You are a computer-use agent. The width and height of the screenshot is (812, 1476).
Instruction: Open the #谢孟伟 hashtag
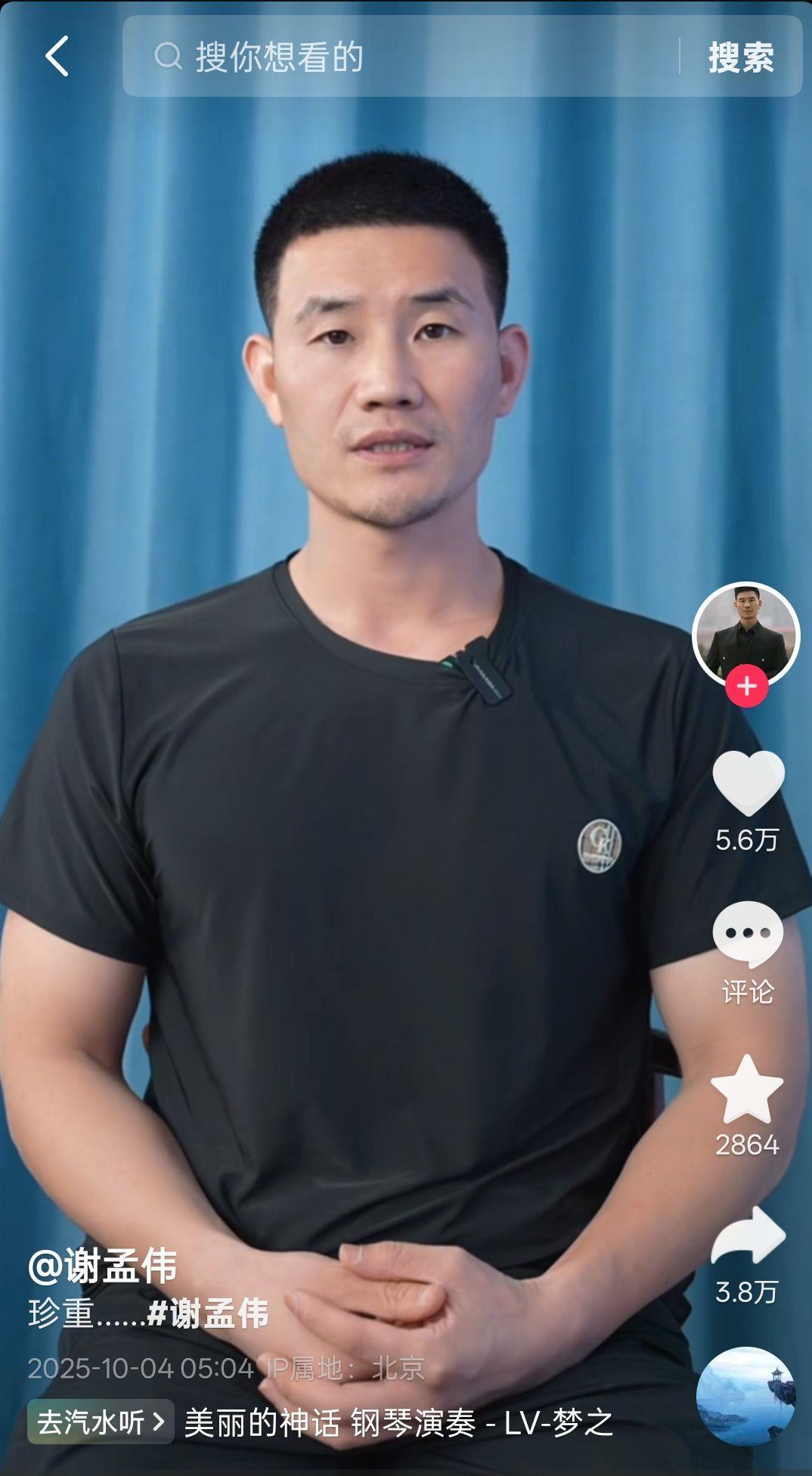click(x=209, y=1313)
